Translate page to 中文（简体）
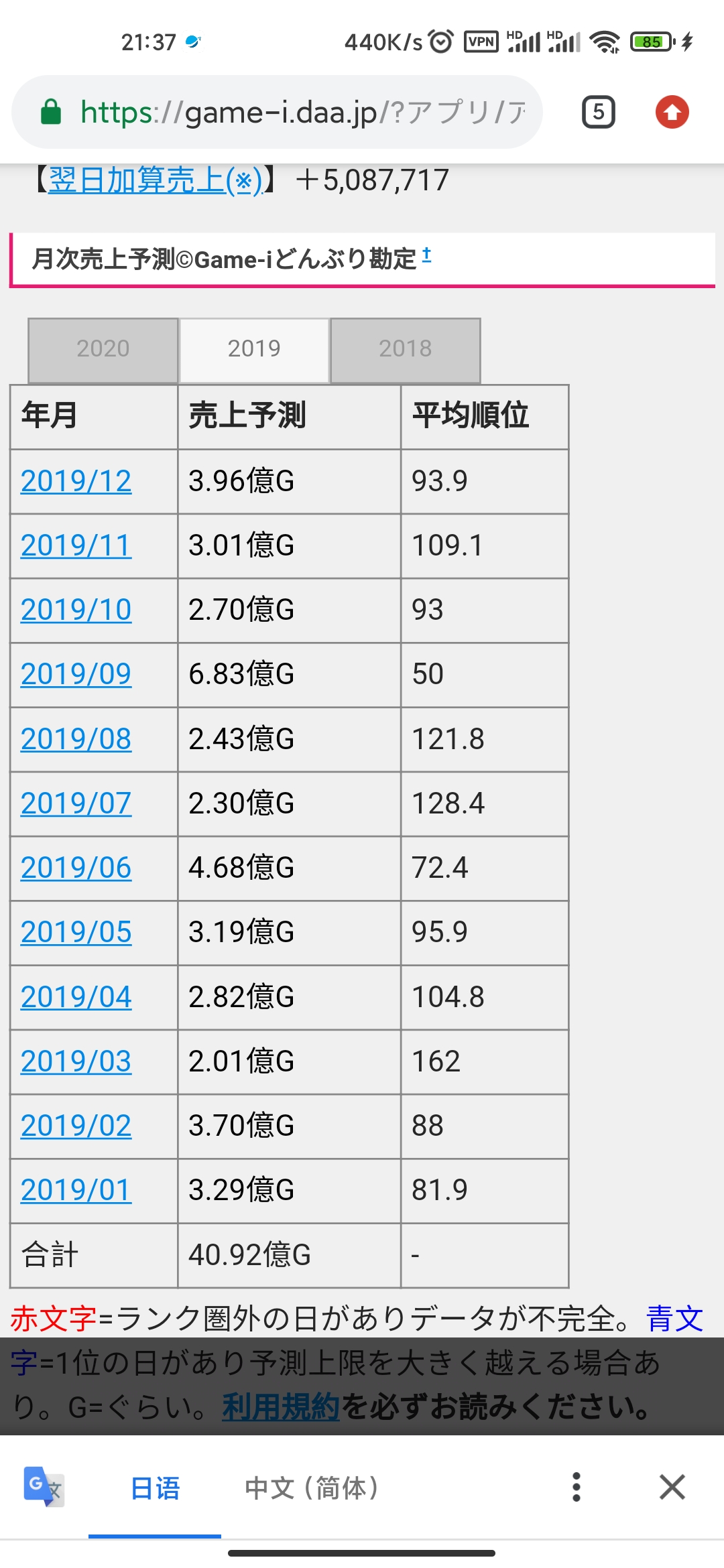The width and height of the screenshot is (724, 1568). 312,1488
